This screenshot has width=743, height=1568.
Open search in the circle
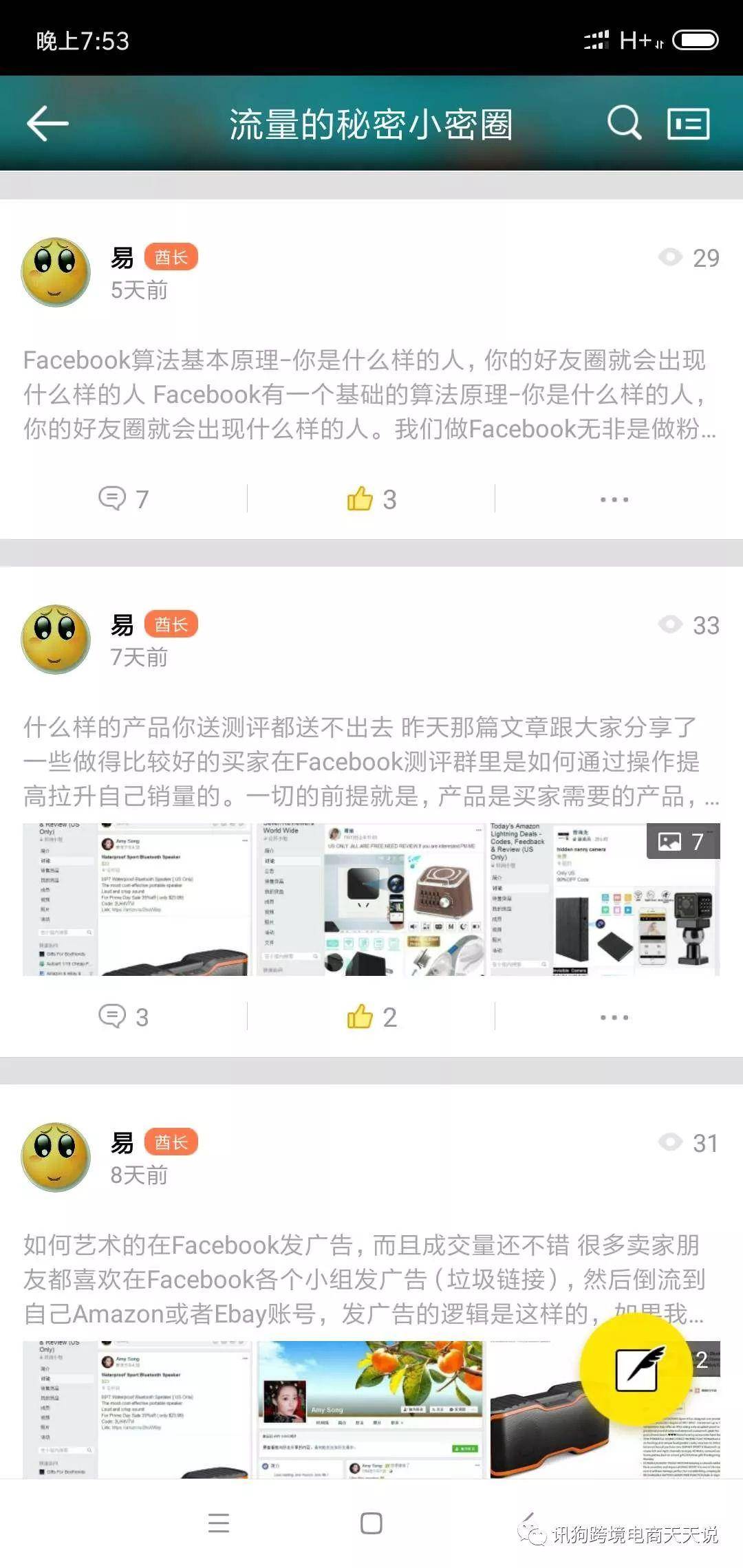[x=623, y=124]
